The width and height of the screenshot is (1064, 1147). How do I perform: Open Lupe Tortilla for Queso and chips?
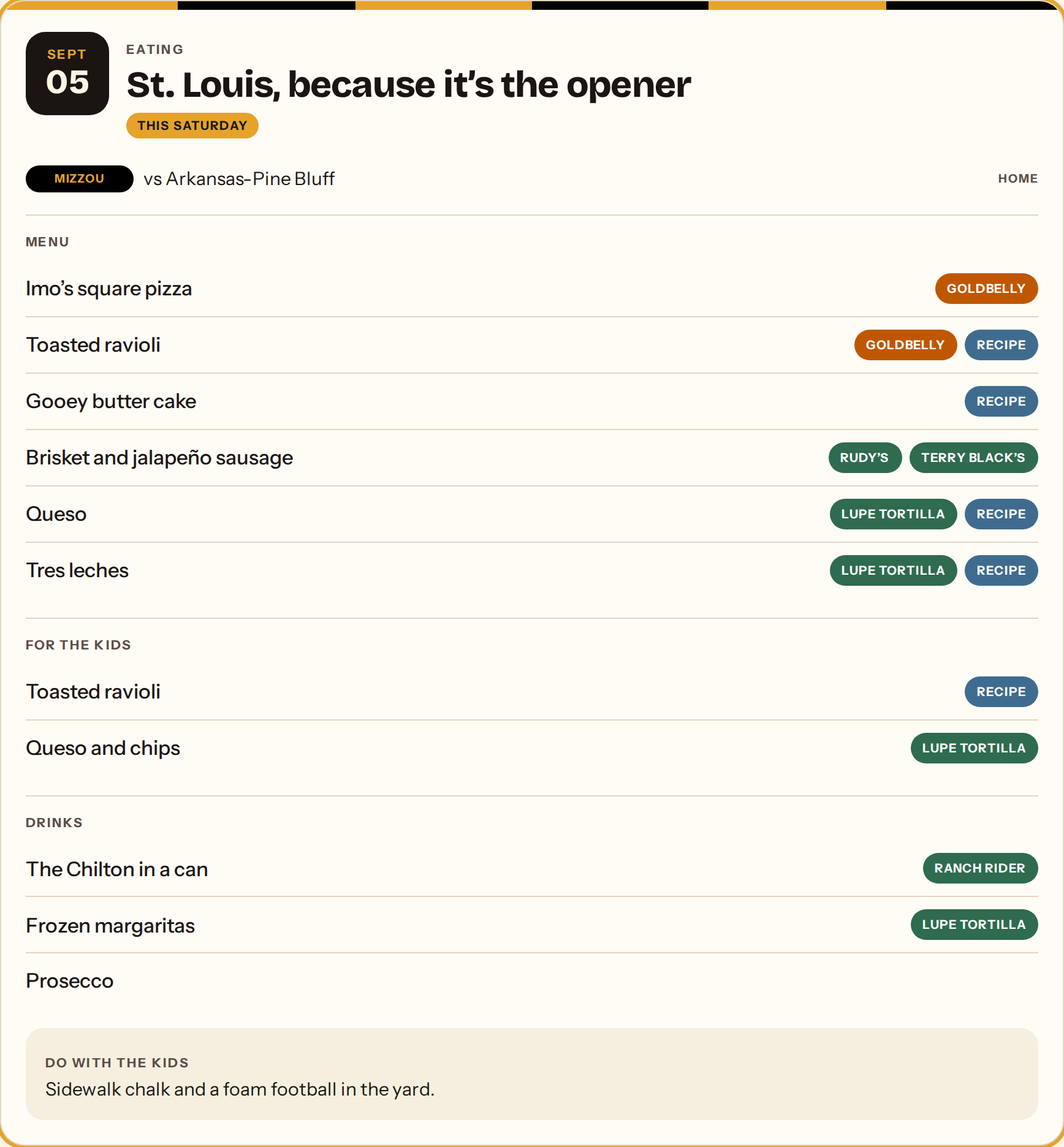pyautogui.click(x=974, y=748)
